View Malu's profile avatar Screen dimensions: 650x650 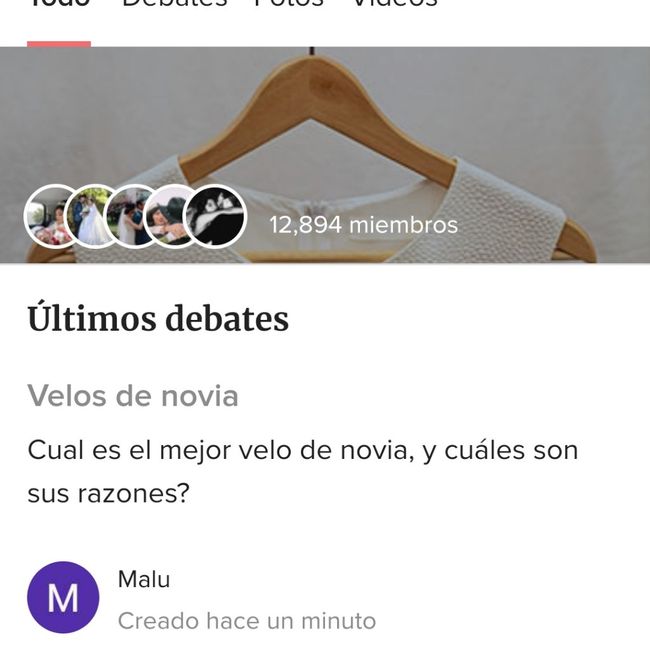tap(63, 597)
